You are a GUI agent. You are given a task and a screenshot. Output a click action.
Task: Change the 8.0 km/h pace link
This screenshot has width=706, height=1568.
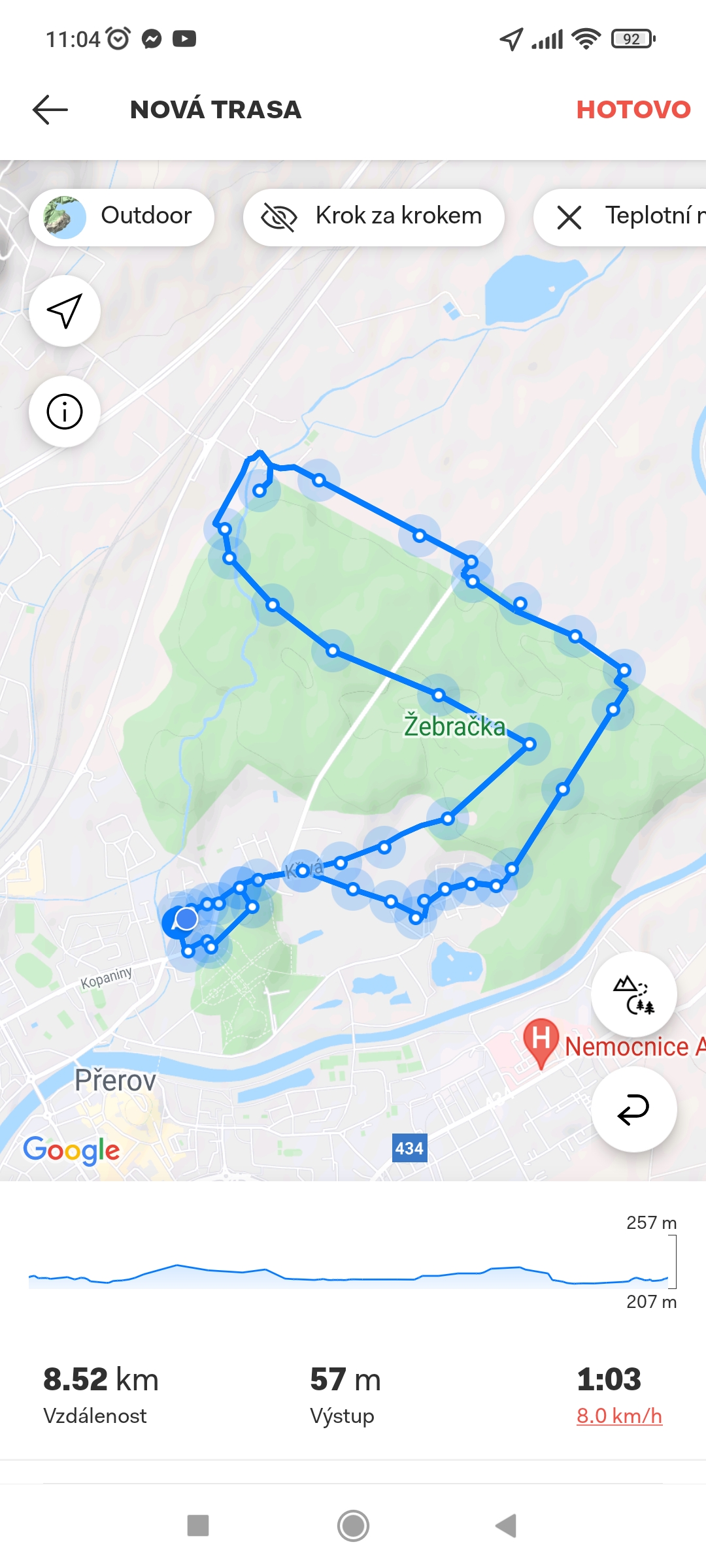[x=619, y=1416]
